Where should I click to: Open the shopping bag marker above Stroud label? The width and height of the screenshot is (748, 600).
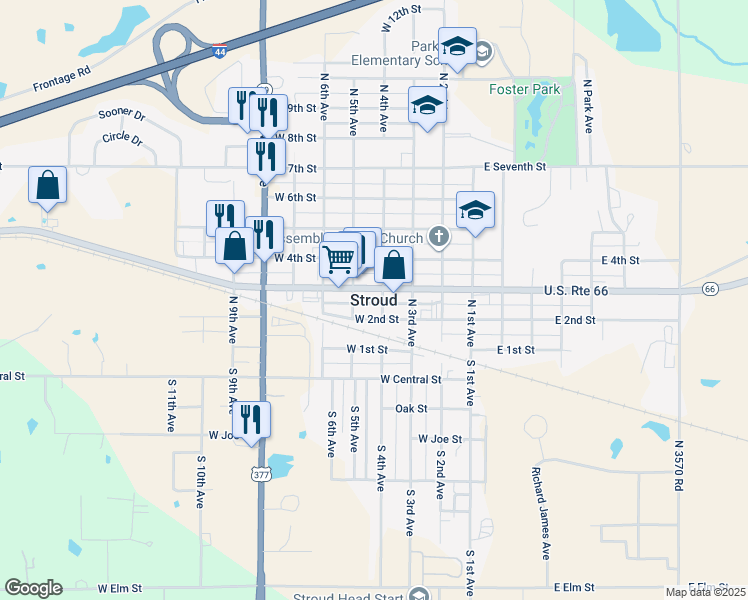pyautogui.click(x=394, y=266)
